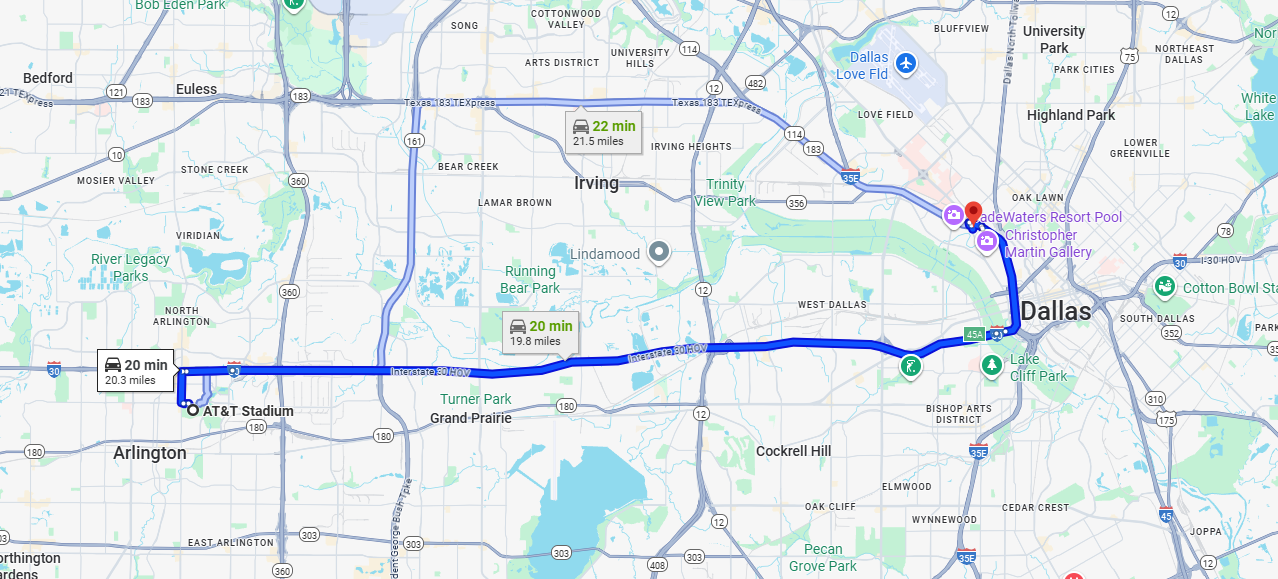Choose the 20 min 20.3 miles route
The width and height of the screenshot is (1278, 579).
tap(136, 371)
